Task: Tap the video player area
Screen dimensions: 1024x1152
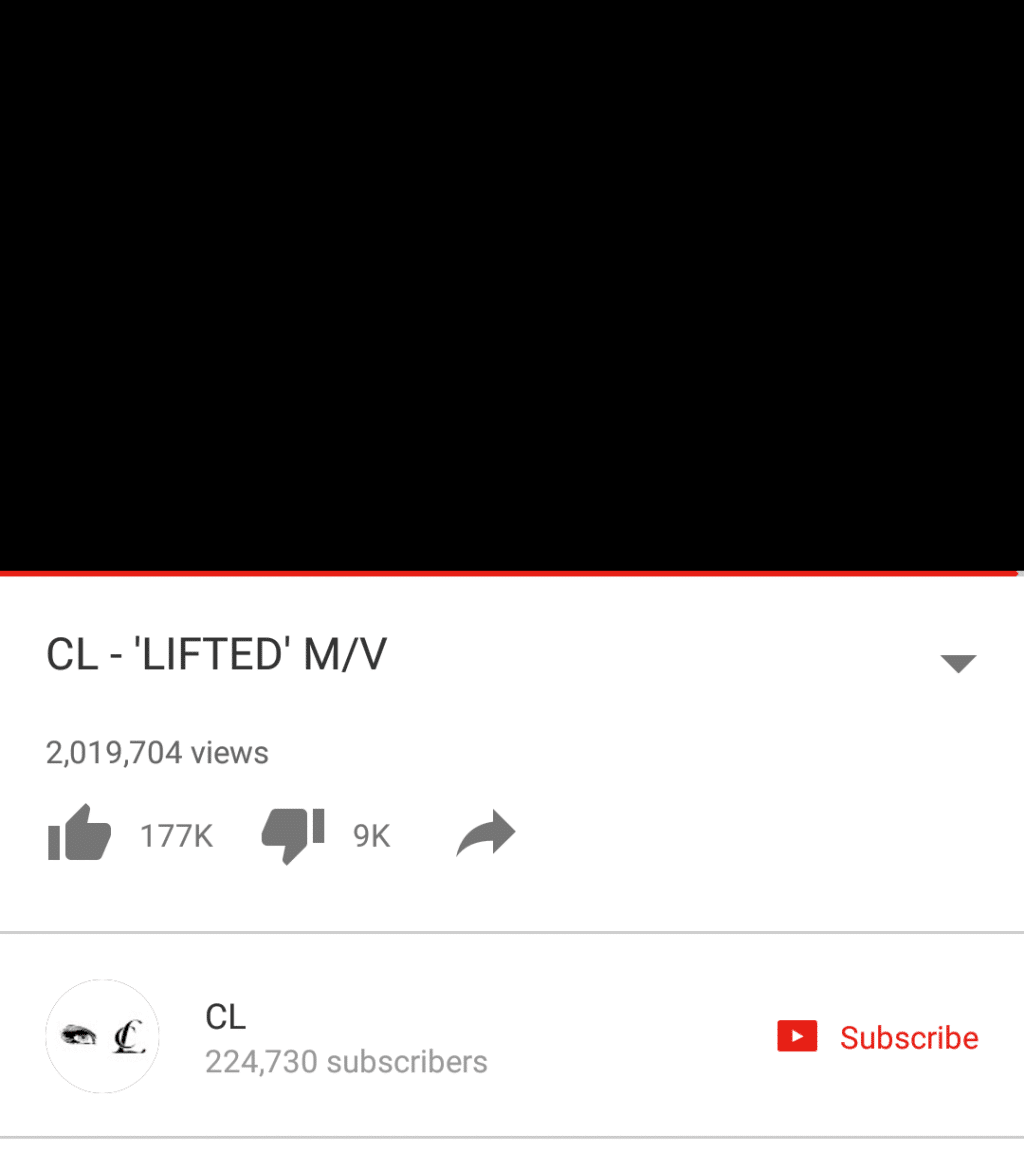Action: [512, 285]
